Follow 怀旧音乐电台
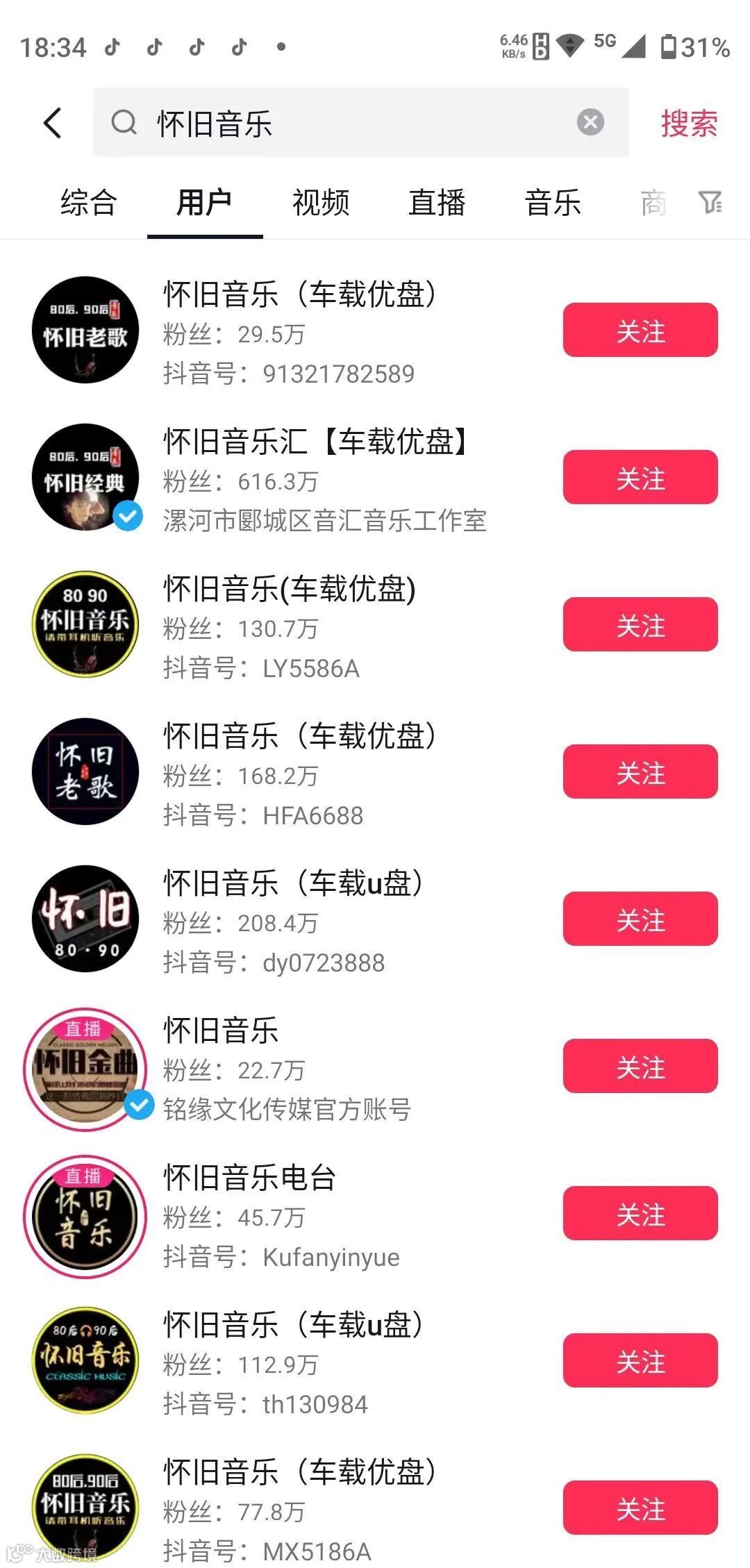 pyautogui.click(x=640, y=1214)
